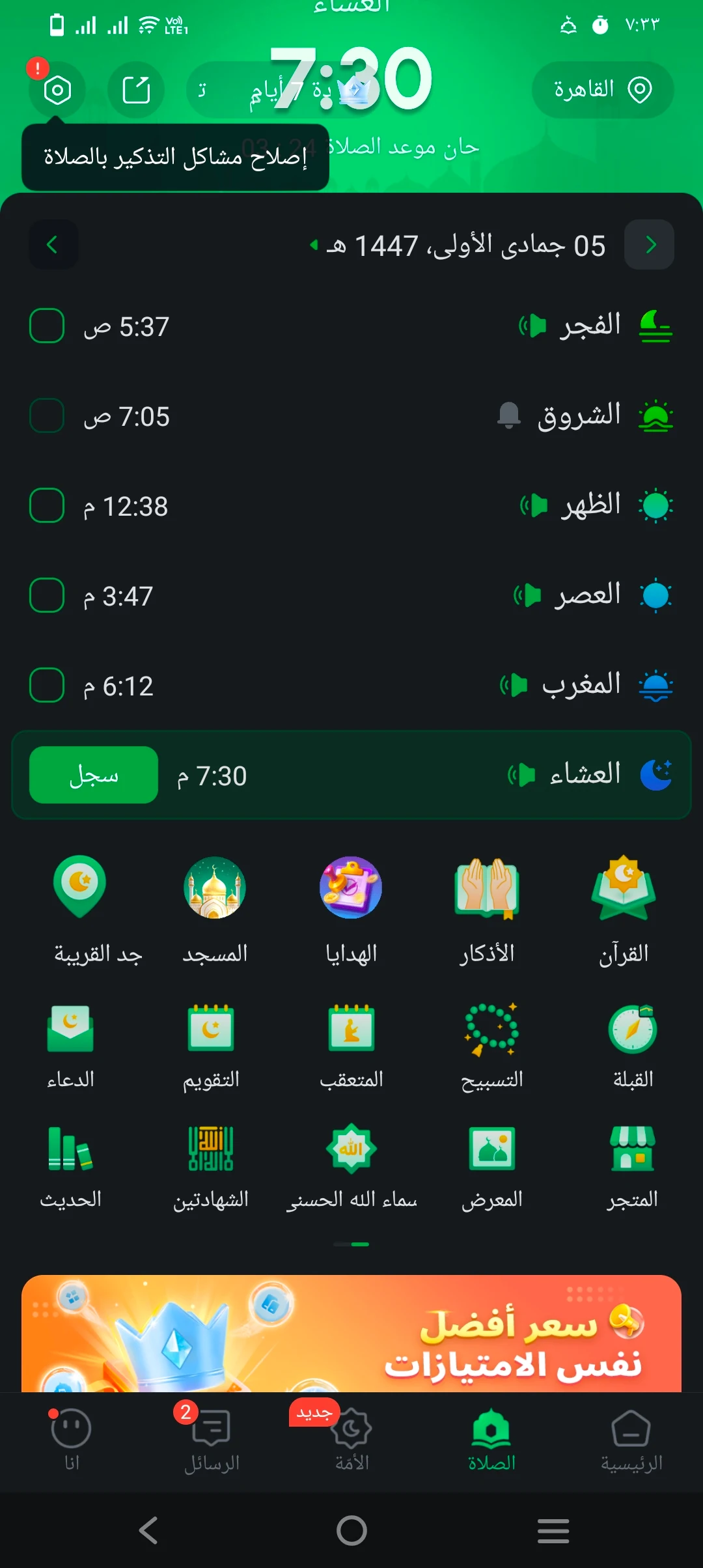Open the settings gear icon
The height and width of the screenshot is (1568, 703).
pos(57,90)
